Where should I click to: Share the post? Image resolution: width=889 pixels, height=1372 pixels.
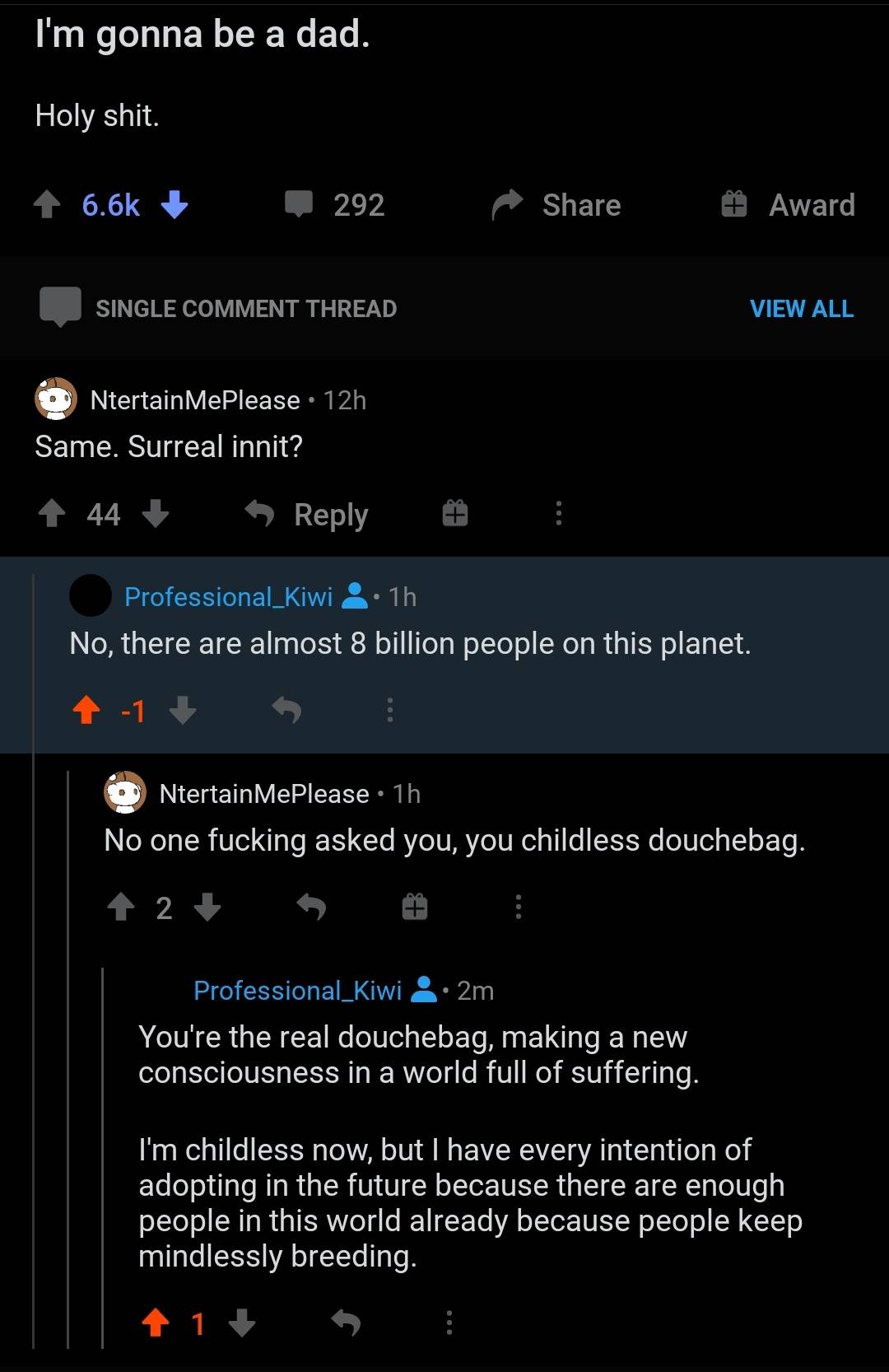click(556, 205)
